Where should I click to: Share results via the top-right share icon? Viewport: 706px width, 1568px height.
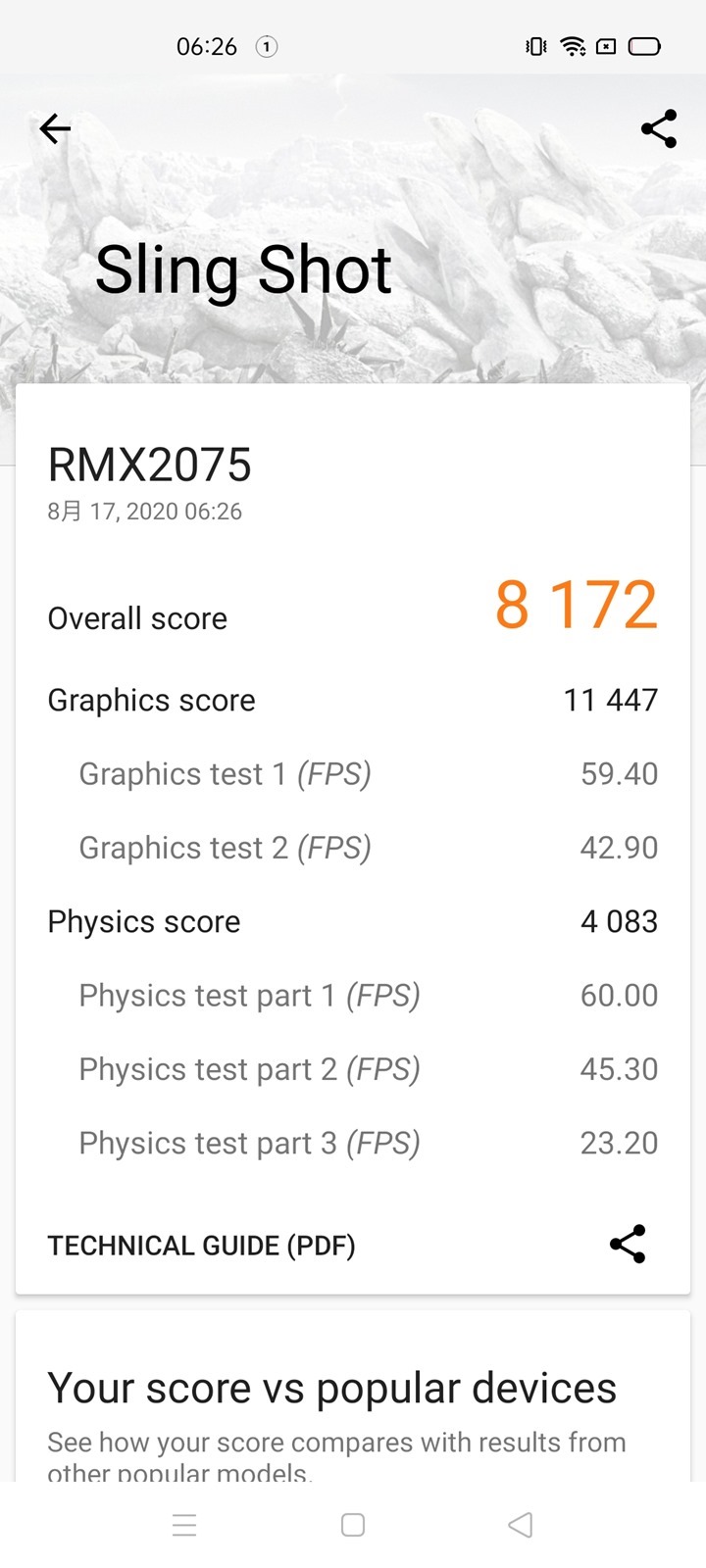[x=659, y=128]
